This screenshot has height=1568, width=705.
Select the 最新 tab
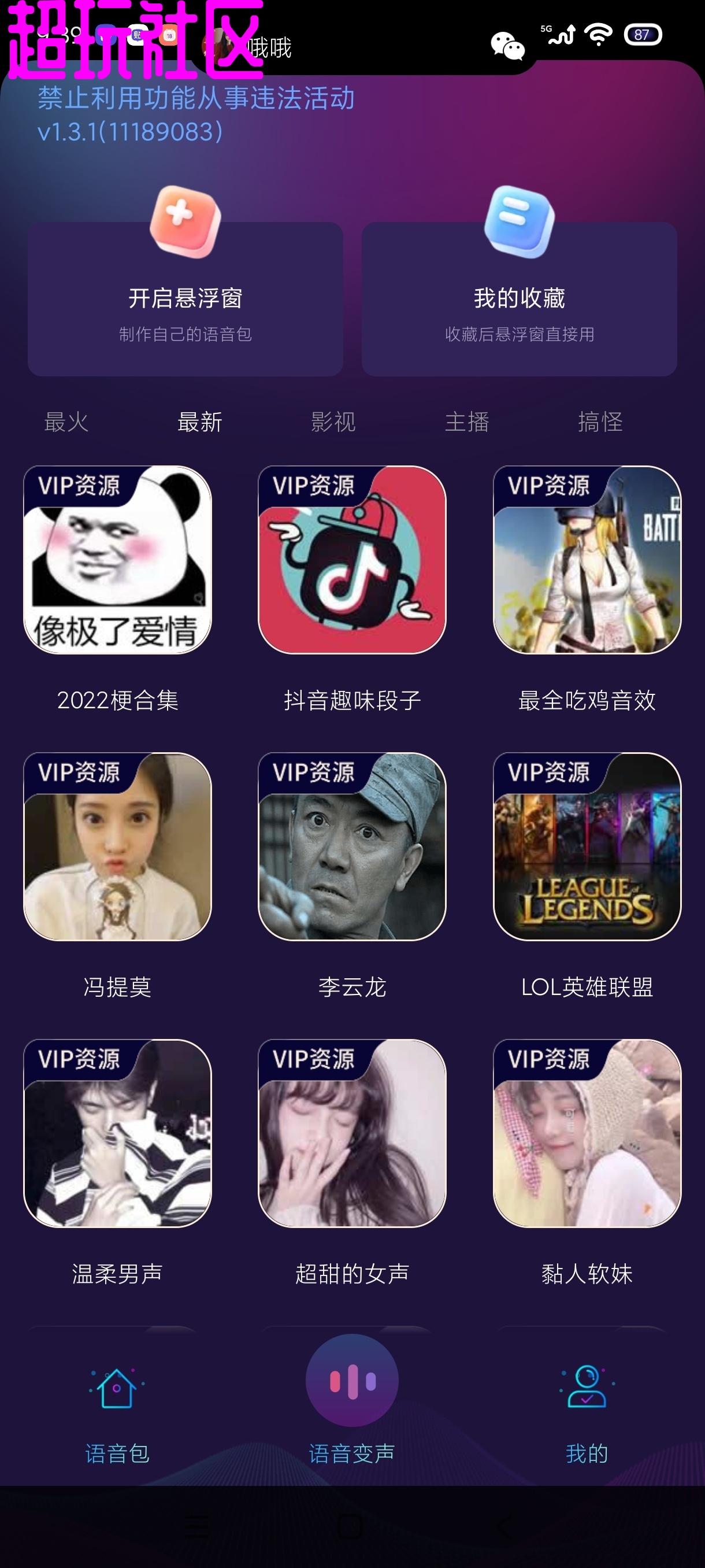tap(199, 422)
